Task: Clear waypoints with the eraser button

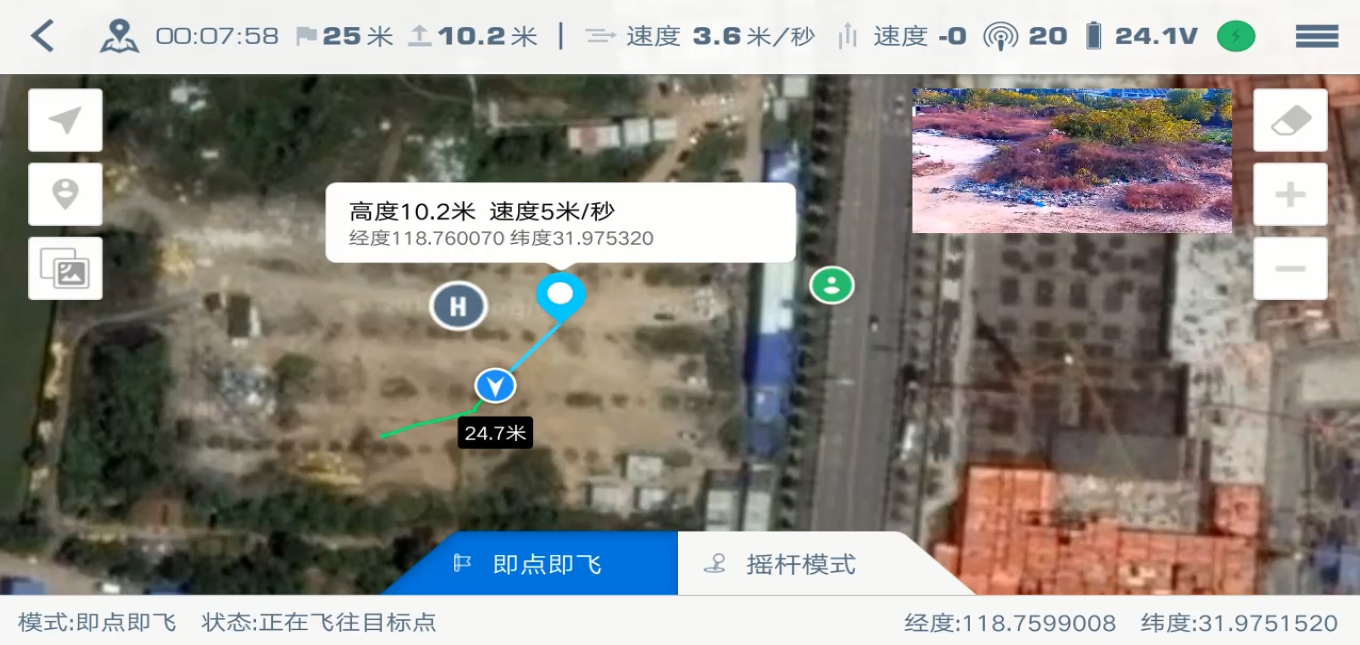Action: (1290, 120)
